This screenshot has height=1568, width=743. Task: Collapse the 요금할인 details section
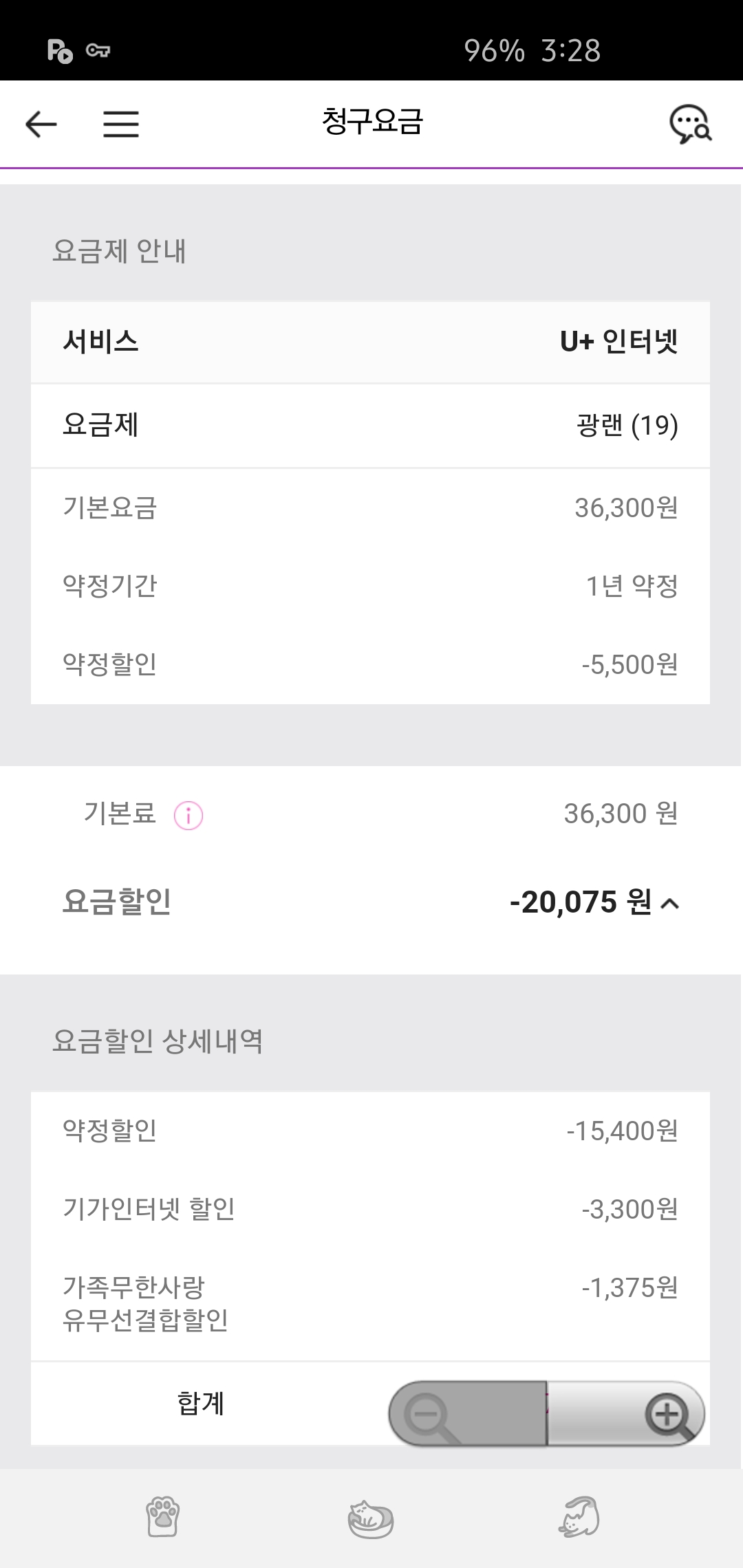[x=669, y=903]
